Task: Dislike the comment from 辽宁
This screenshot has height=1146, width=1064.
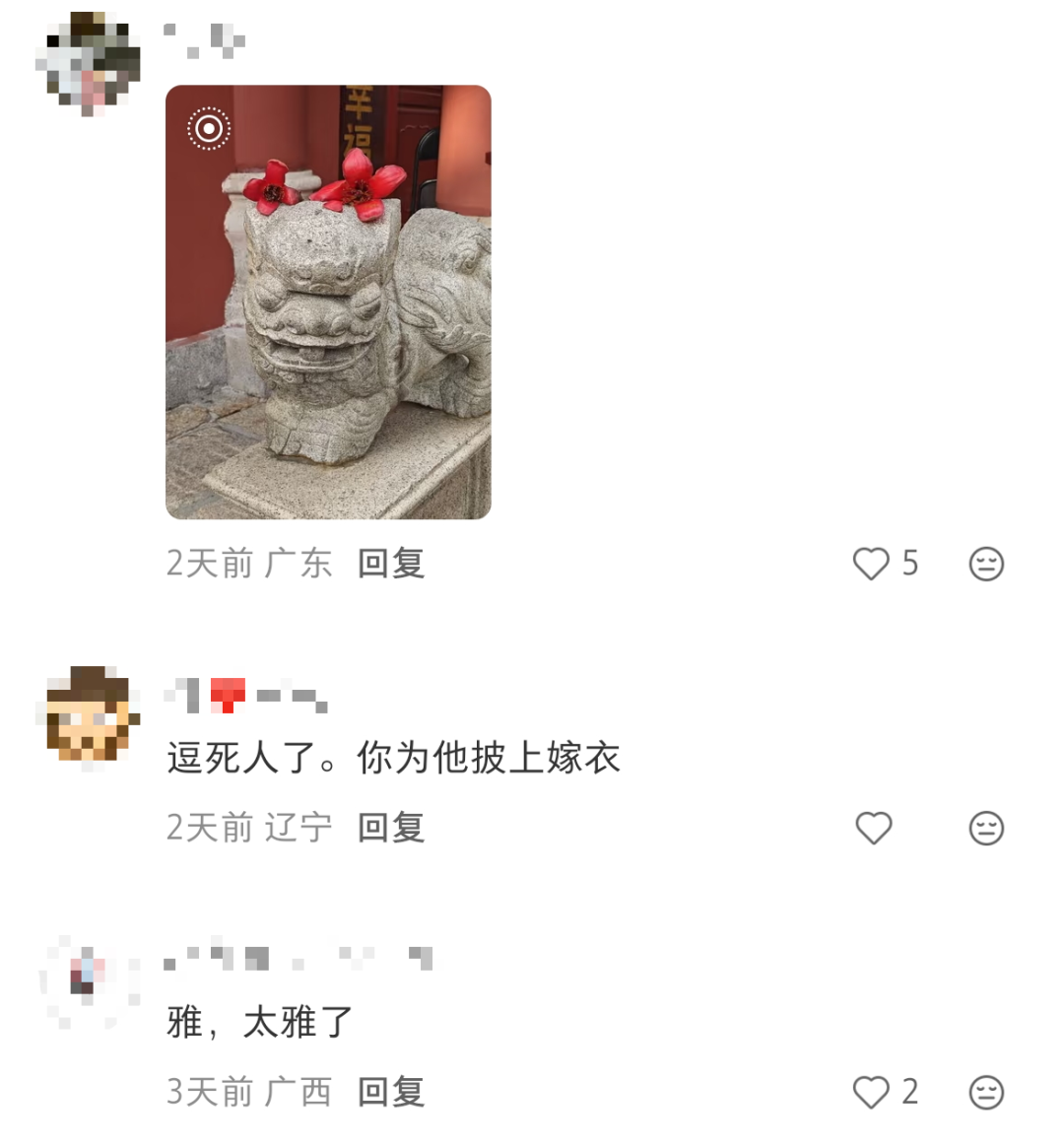Action: (x=986, y=828)
